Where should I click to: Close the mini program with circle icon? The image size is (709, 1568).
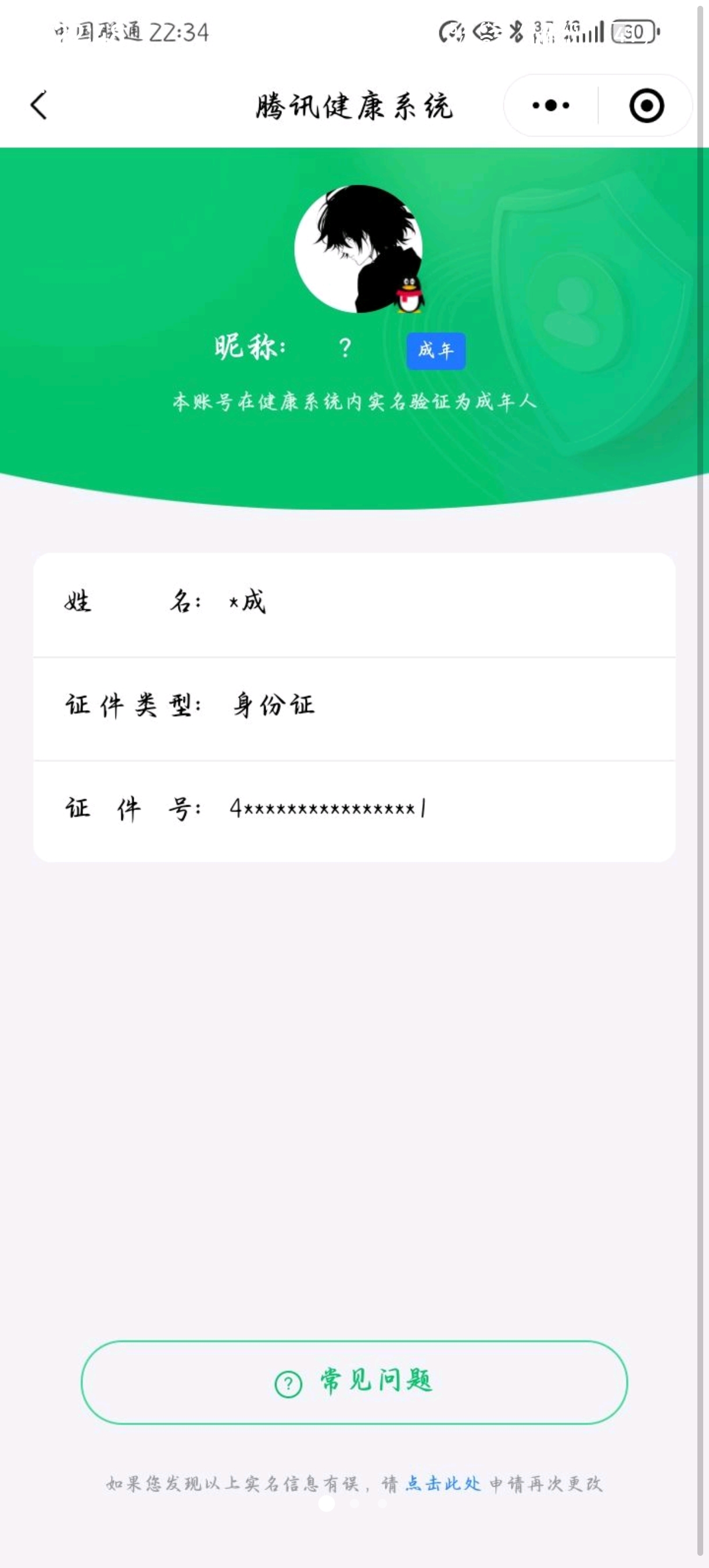646,105
